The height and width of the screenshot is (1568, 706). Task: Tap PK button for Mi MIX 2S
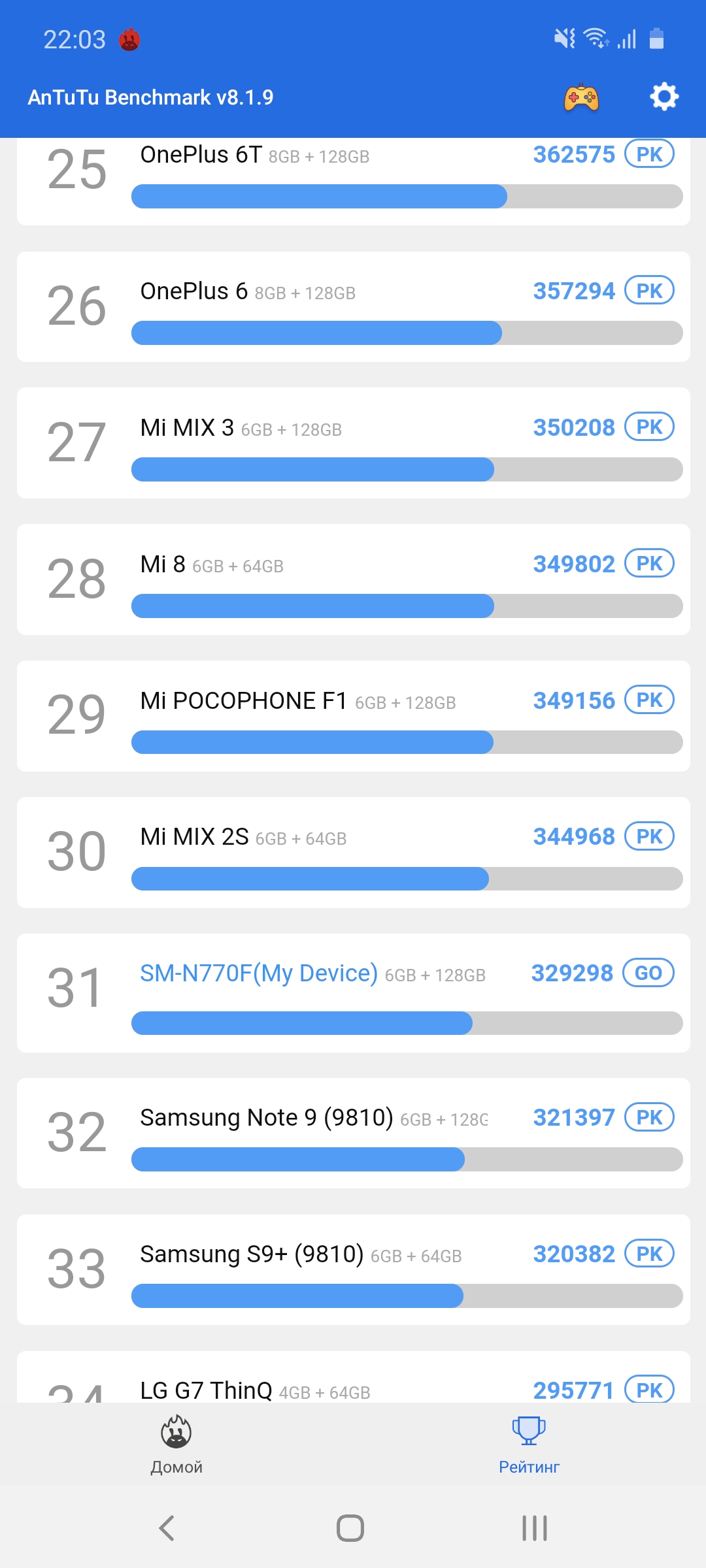(649, 837)
